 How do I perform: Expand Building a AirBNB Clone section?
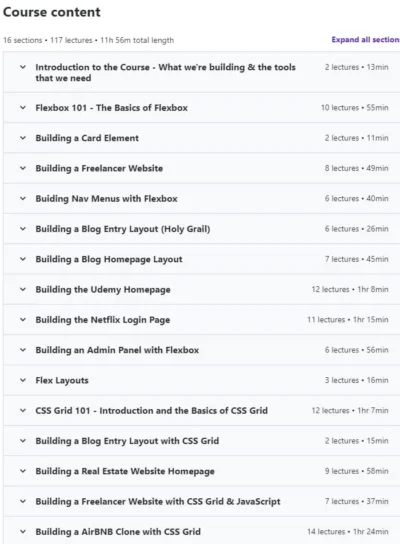202,531
